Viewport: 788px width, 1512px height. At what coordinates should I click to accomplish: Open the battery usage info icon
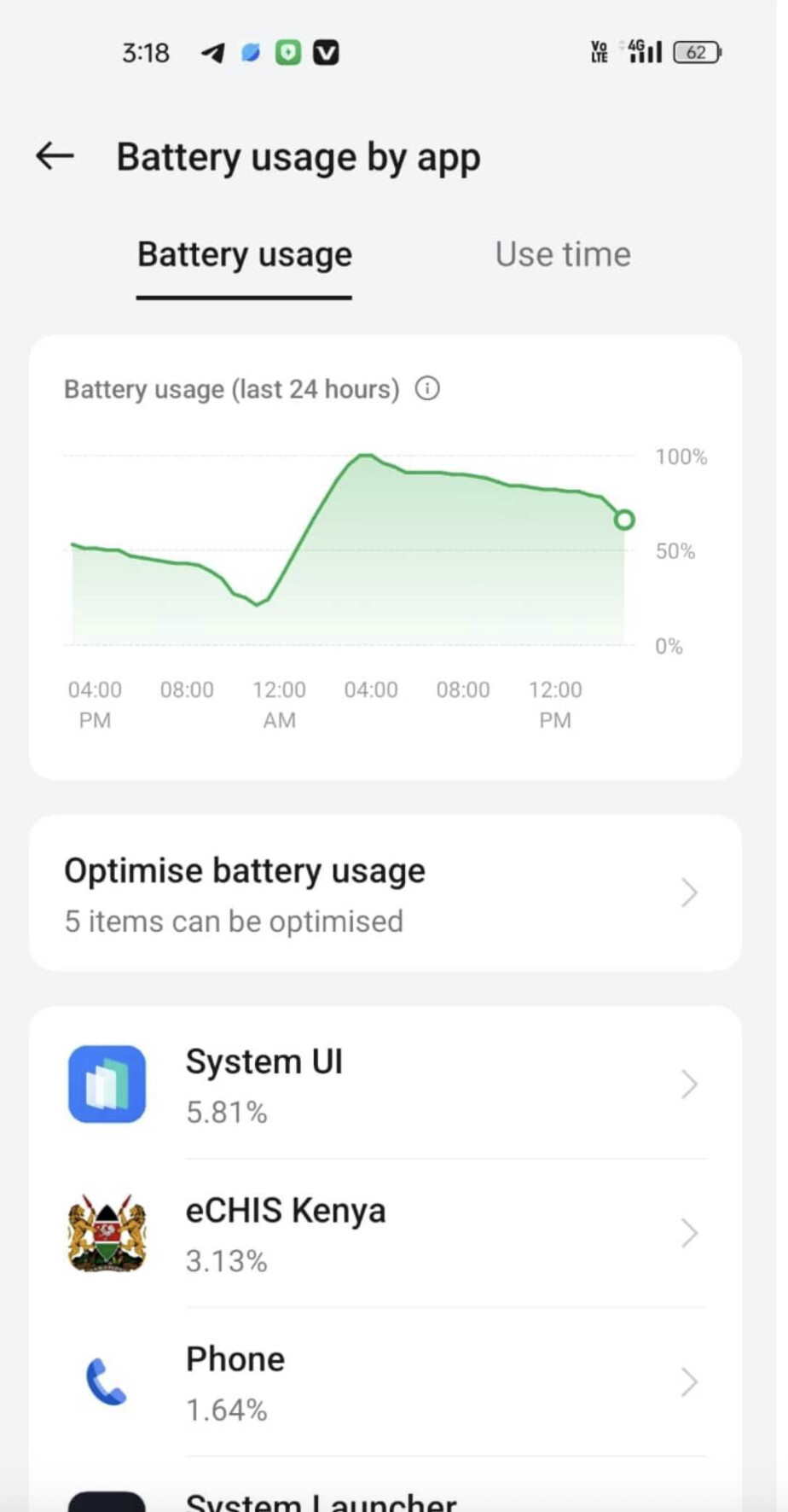[x=427, y=389]
